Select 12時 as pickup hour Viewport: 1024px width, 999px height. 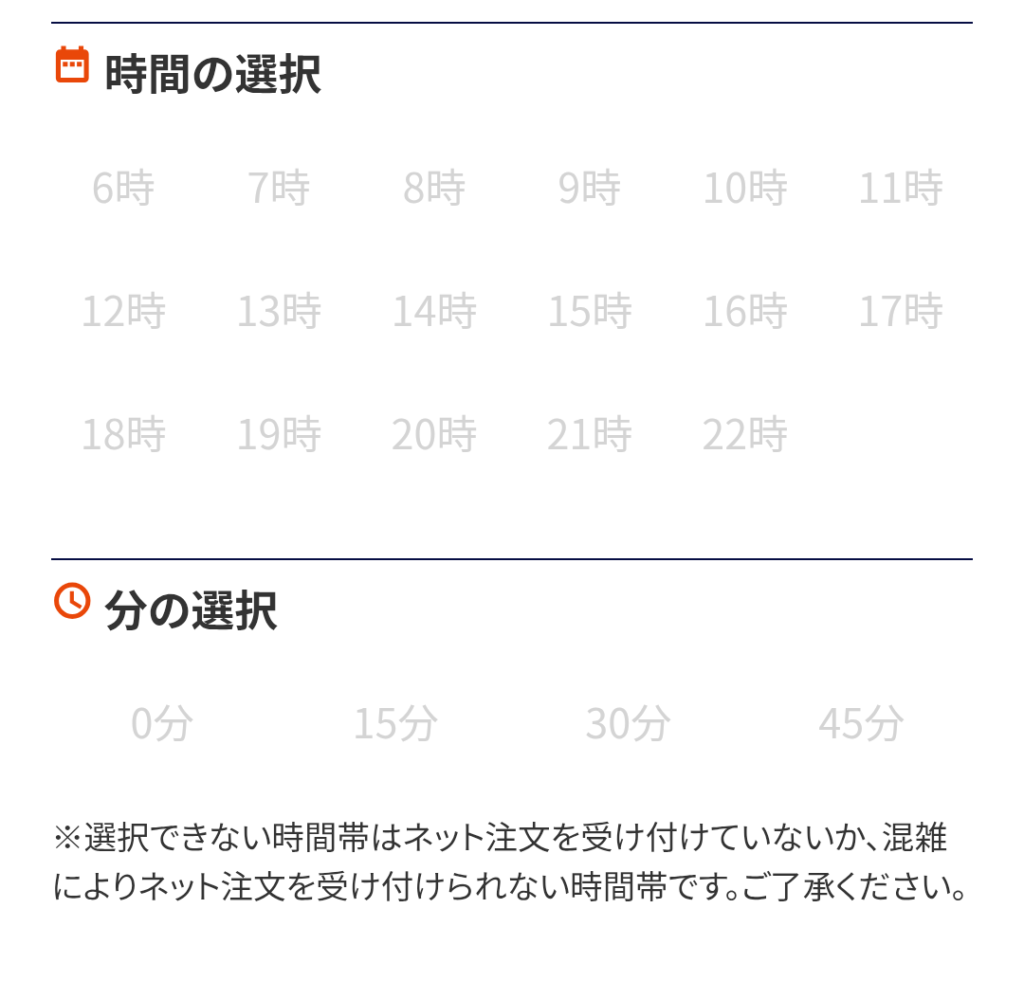[x=123, y=312]
